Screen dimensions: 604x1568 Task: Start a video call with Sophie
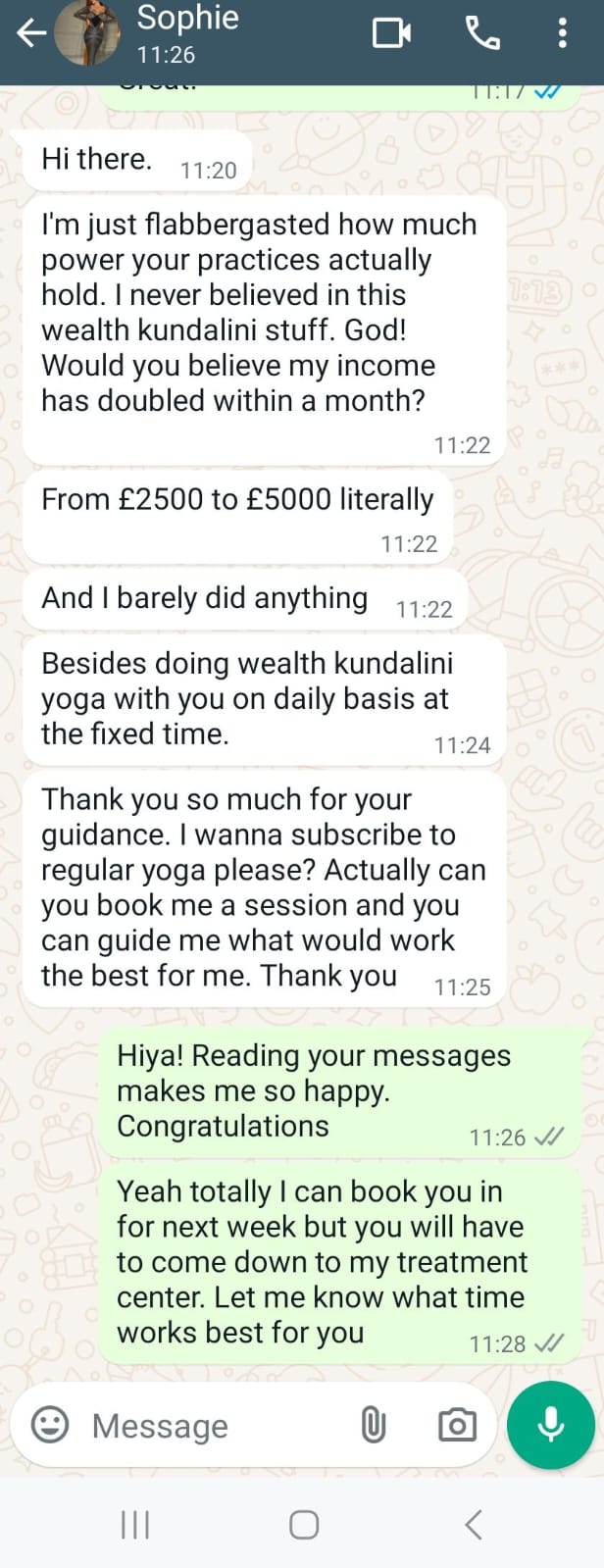coord(392,34)
